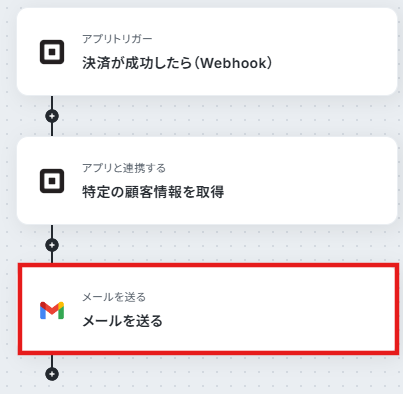Open the 決済が成功したら（Webhook） trigger card

tap(207, 52)
